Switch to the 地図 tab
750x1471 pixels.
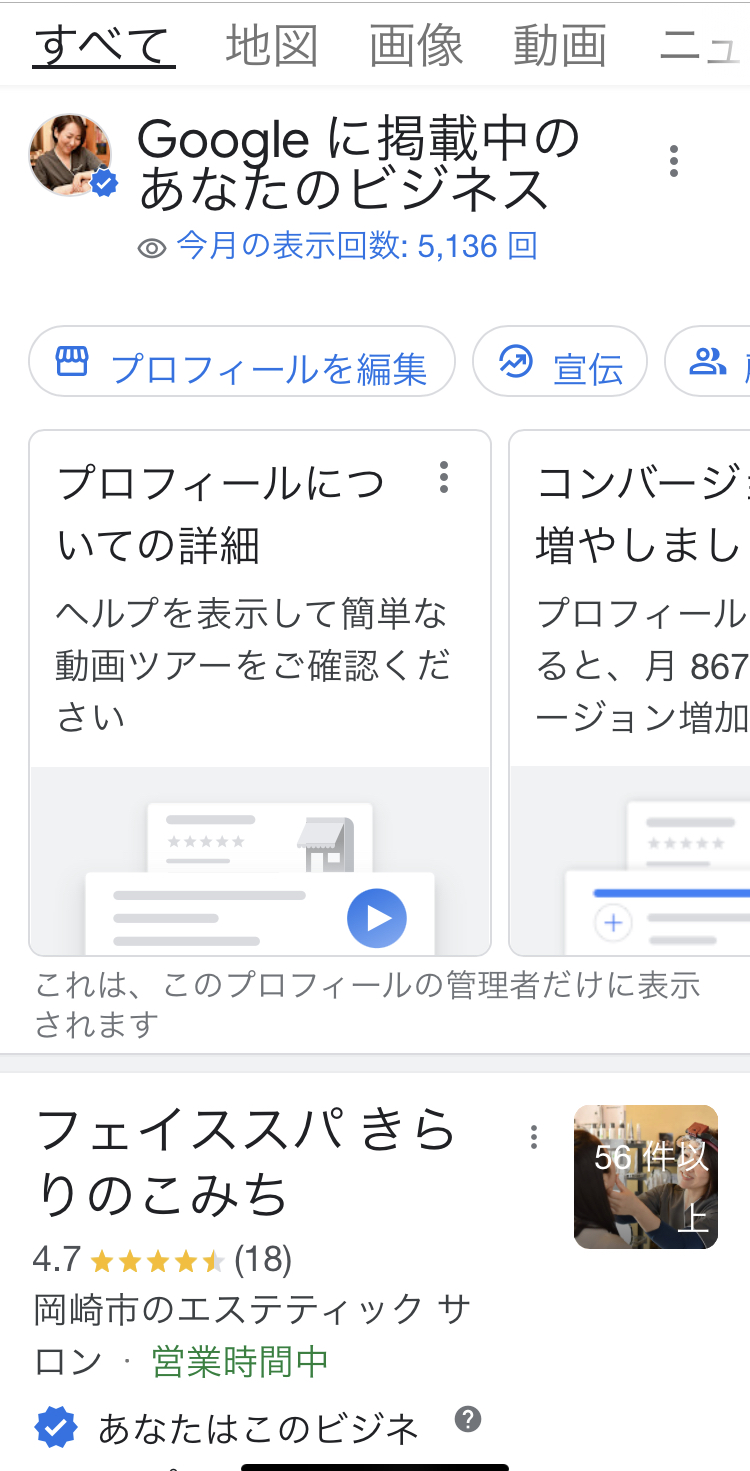[272, 46]
